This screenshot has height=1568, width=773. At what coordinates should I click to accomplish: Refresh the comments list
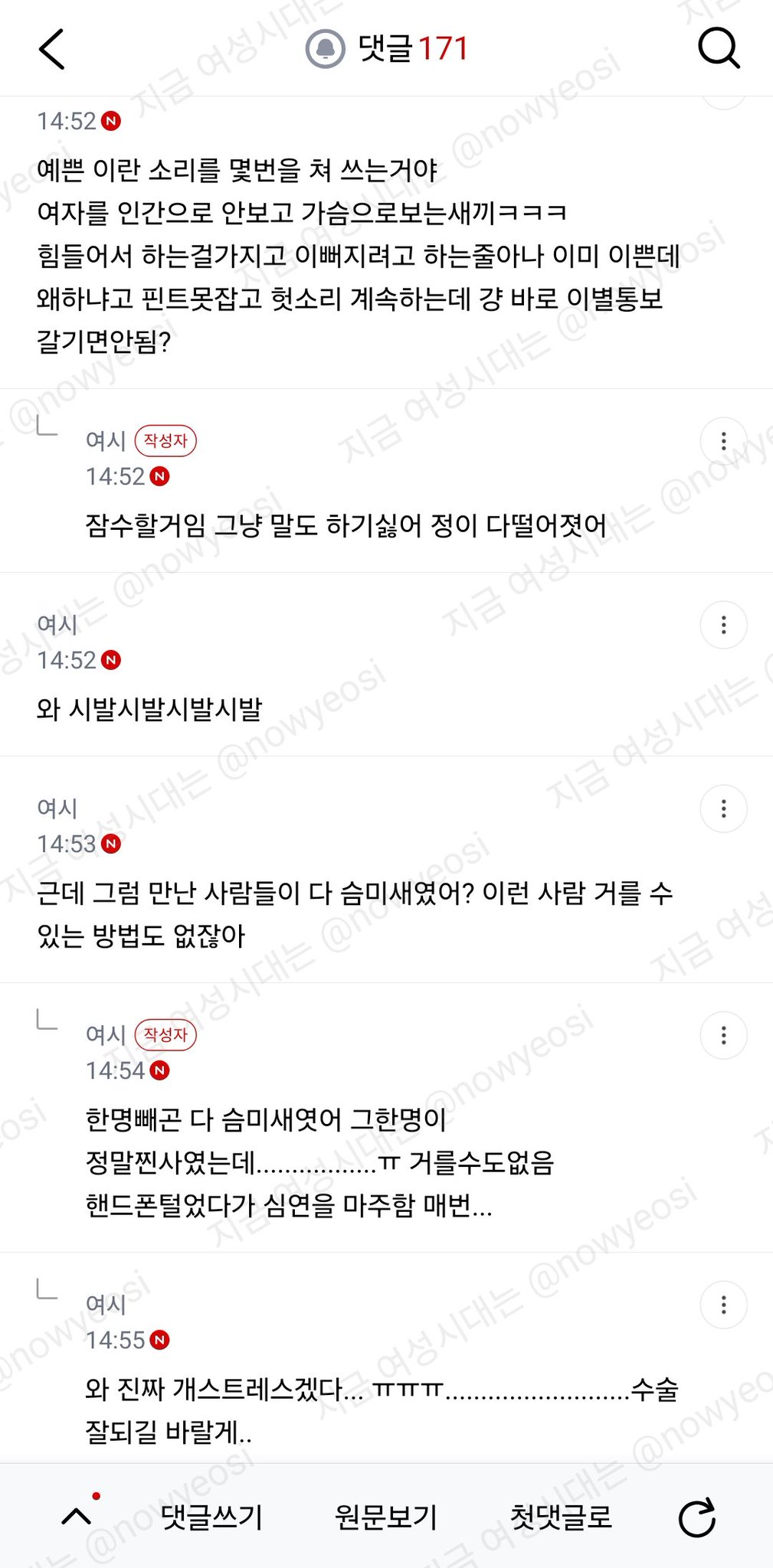pyautogui.click(x=697, y=1517)
